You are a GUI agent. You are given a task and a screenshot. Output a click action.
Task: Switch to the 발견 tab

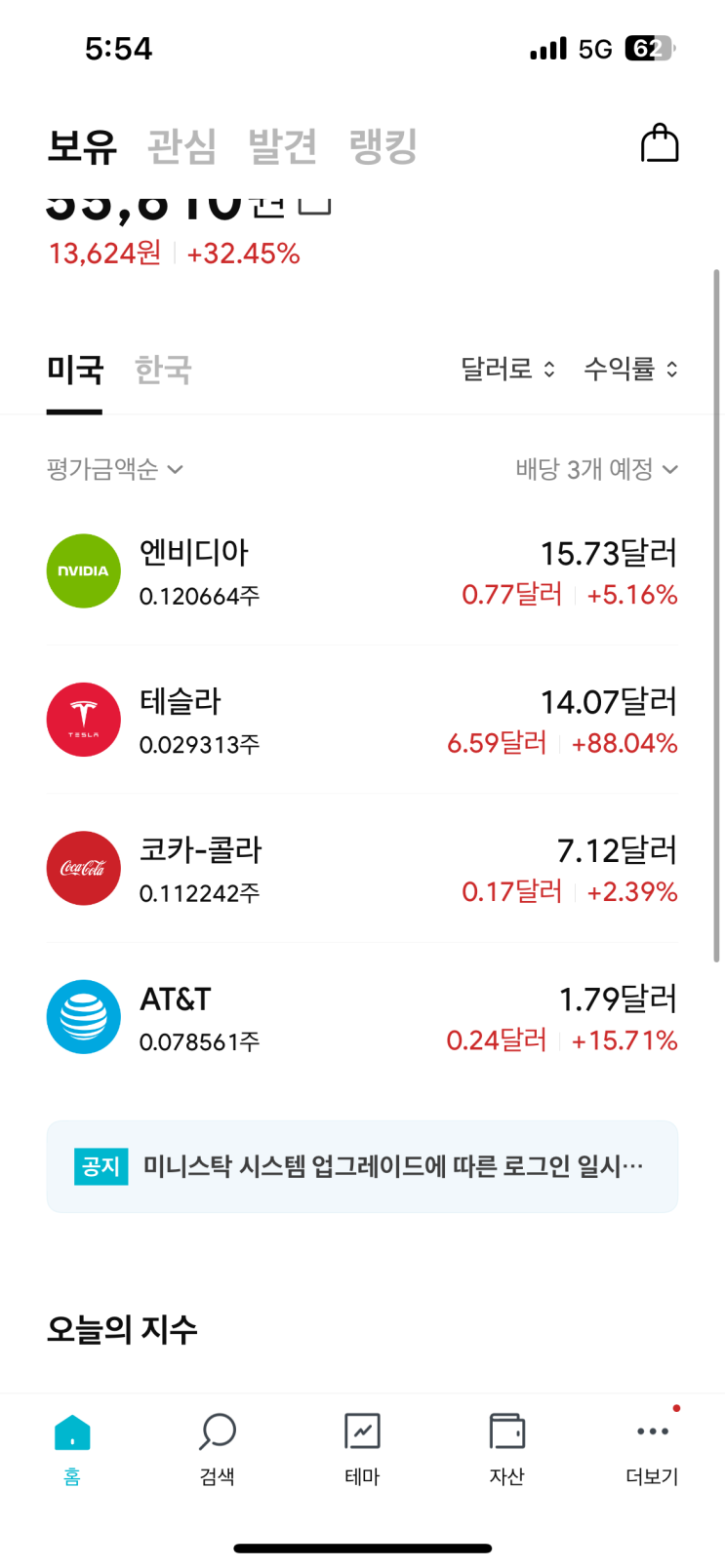pyautogui.click(x=282, y=146)
